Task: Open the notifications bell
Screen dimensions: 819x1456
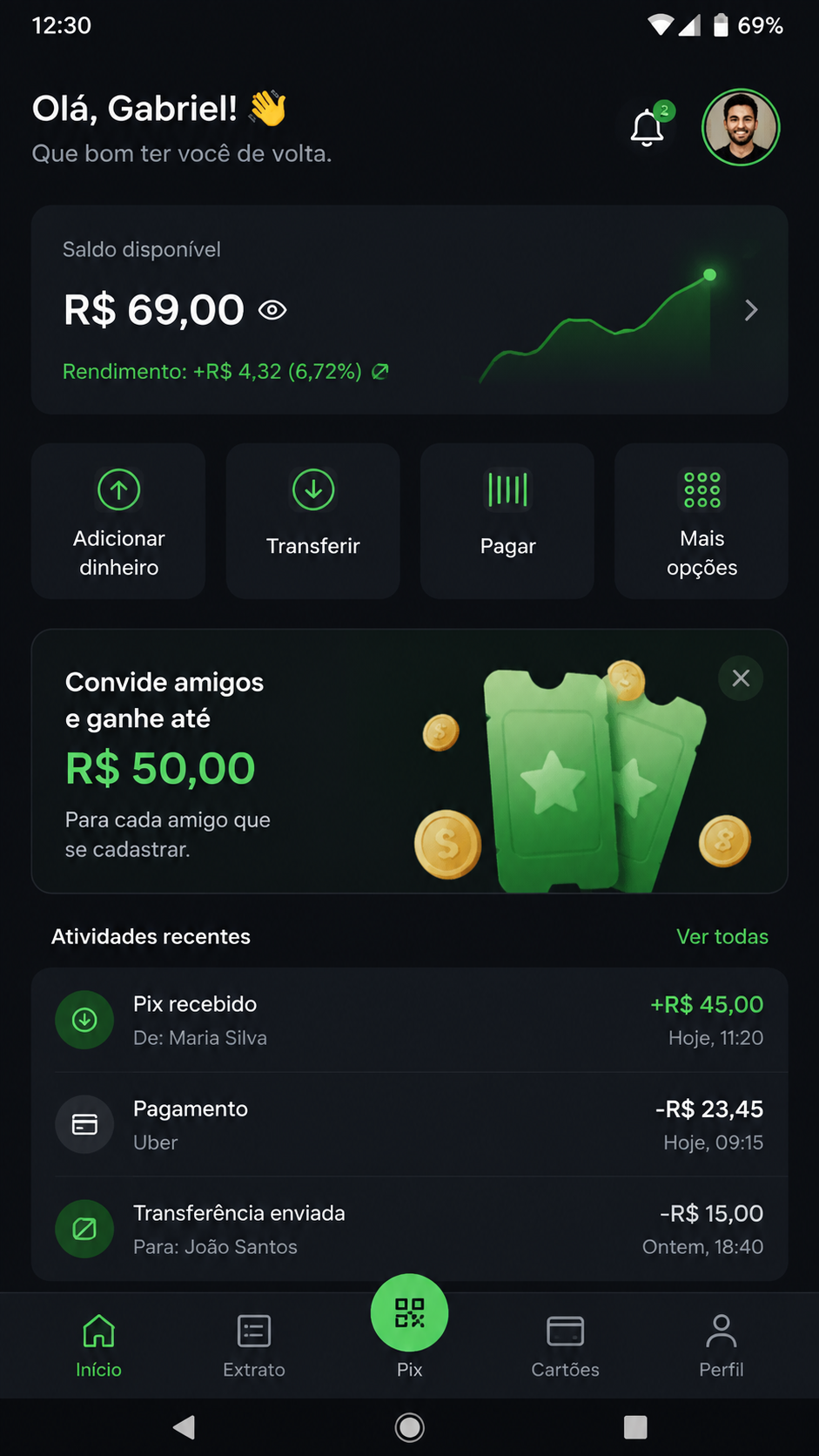Action: pos(648,127)
